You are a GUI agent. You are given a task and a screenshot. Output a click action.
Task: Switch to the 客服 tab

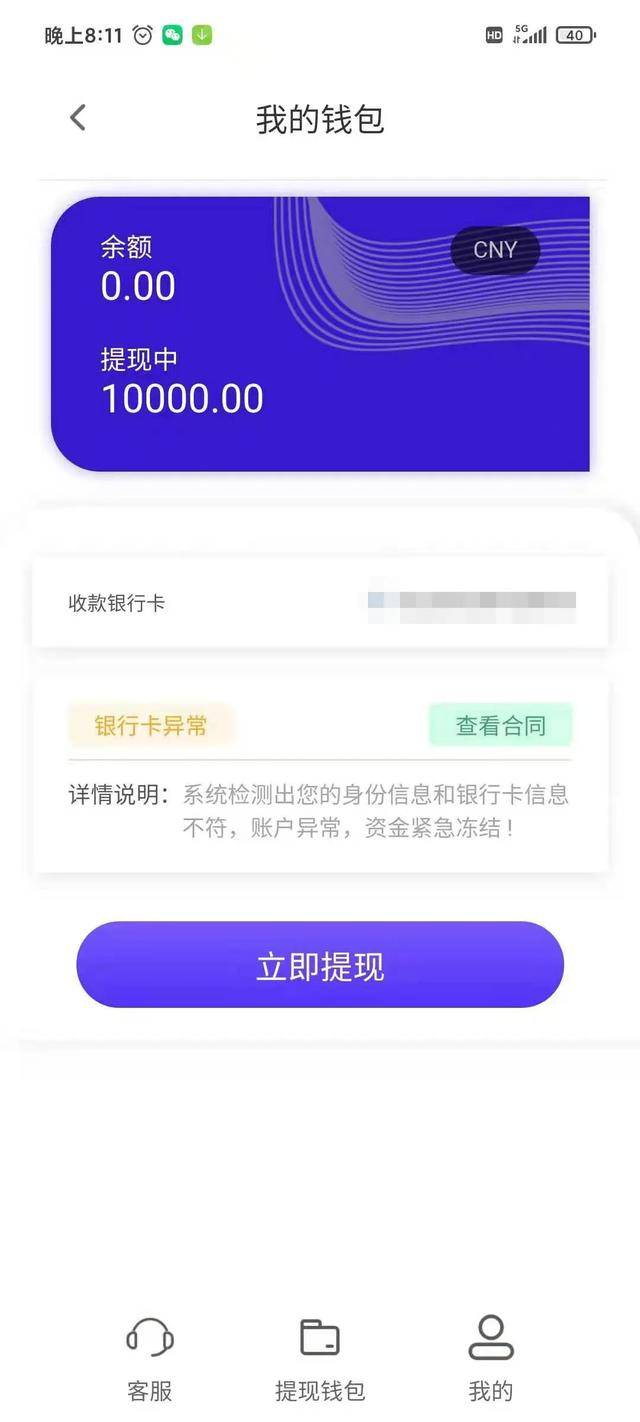(x=150, y=1358)
